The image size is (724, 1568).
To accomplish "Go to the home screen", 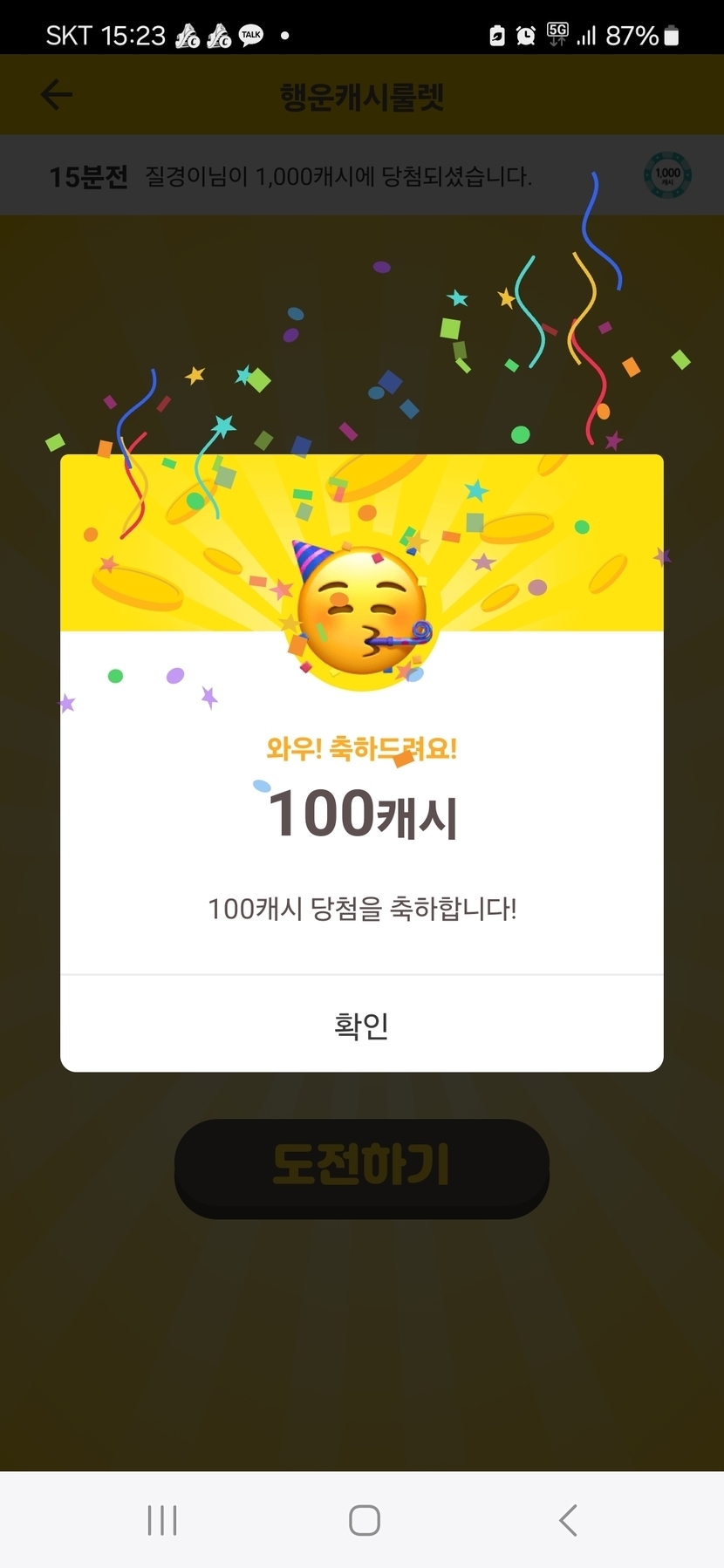I will (x=364, y=1520).
